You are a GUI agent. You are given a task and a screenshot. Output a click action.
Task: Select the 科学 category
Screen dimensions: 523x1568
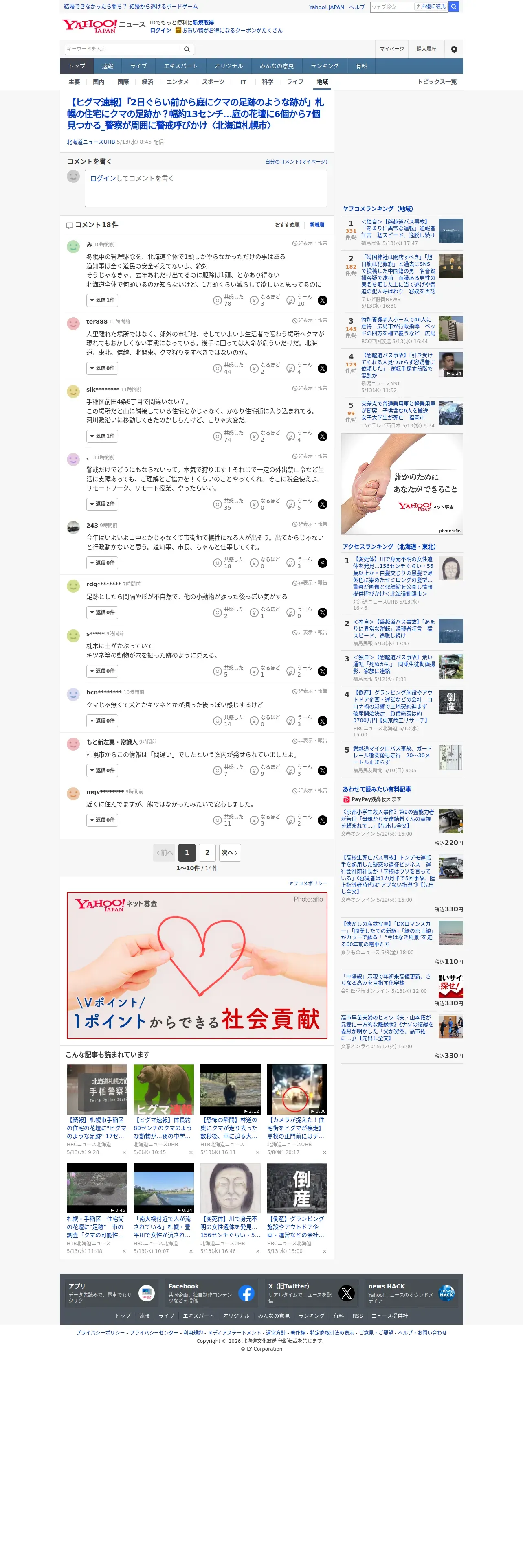coord(268,82)
